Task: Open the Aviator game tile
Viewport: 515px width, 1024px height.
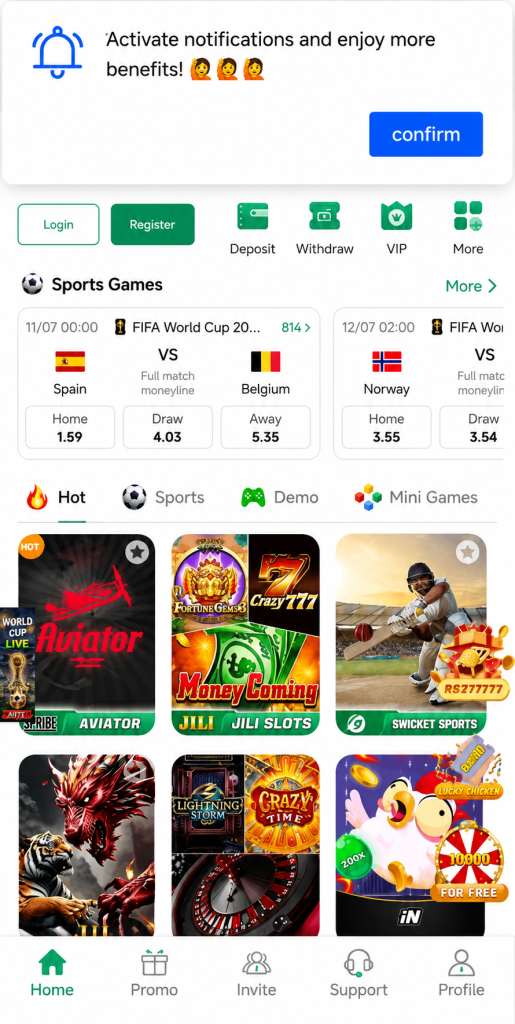Action: [x=87, y=634]
